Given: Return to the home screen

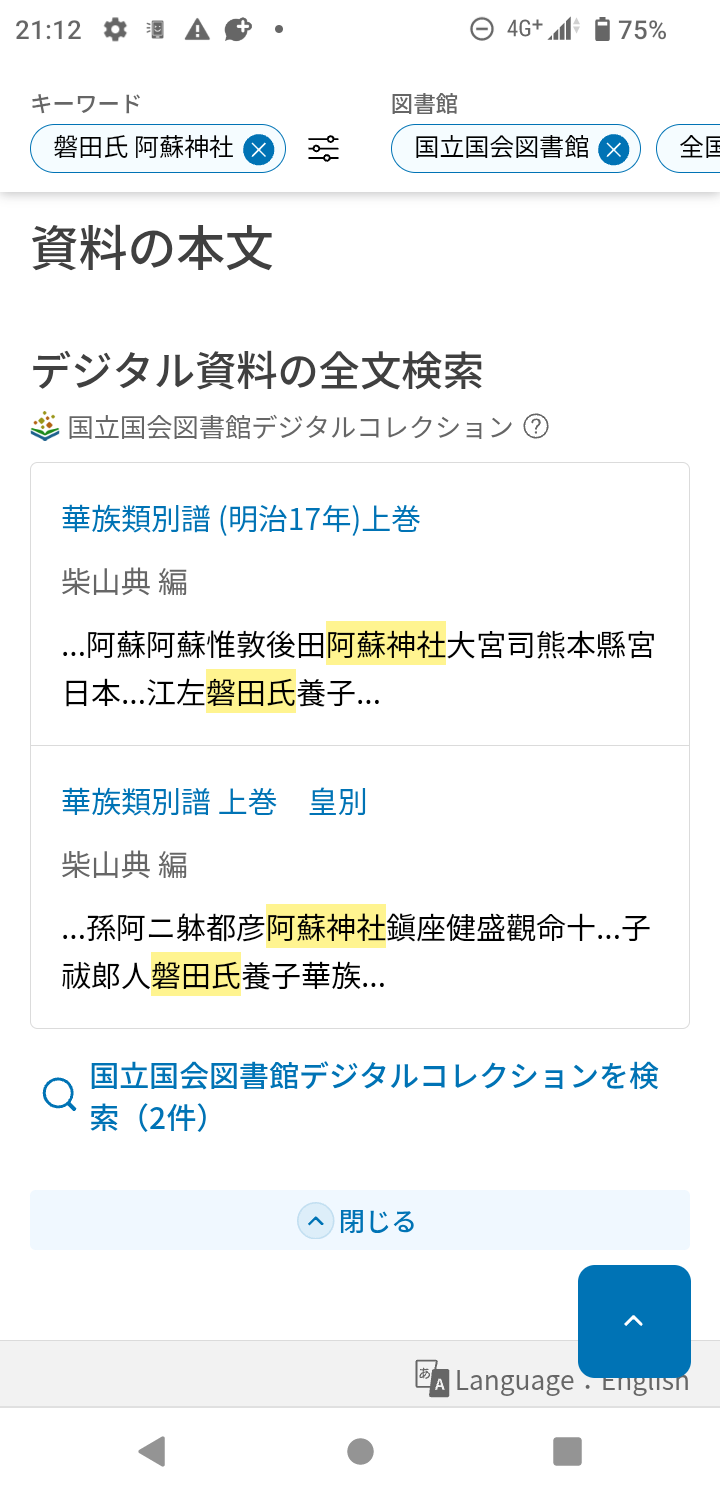Looking at the screenshot, I should [360, 1451].
